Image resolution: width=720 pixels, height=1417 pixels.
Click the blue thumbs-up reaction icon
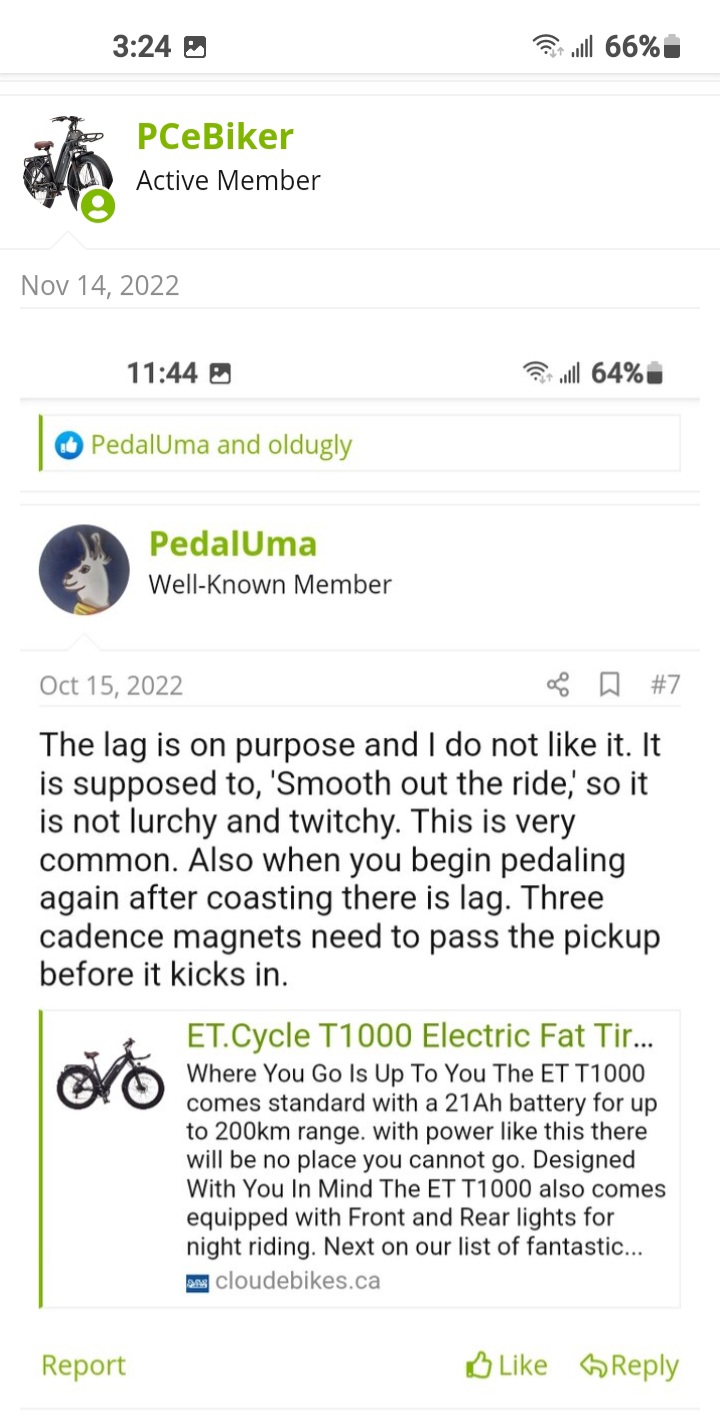click(x=67, y=442)
